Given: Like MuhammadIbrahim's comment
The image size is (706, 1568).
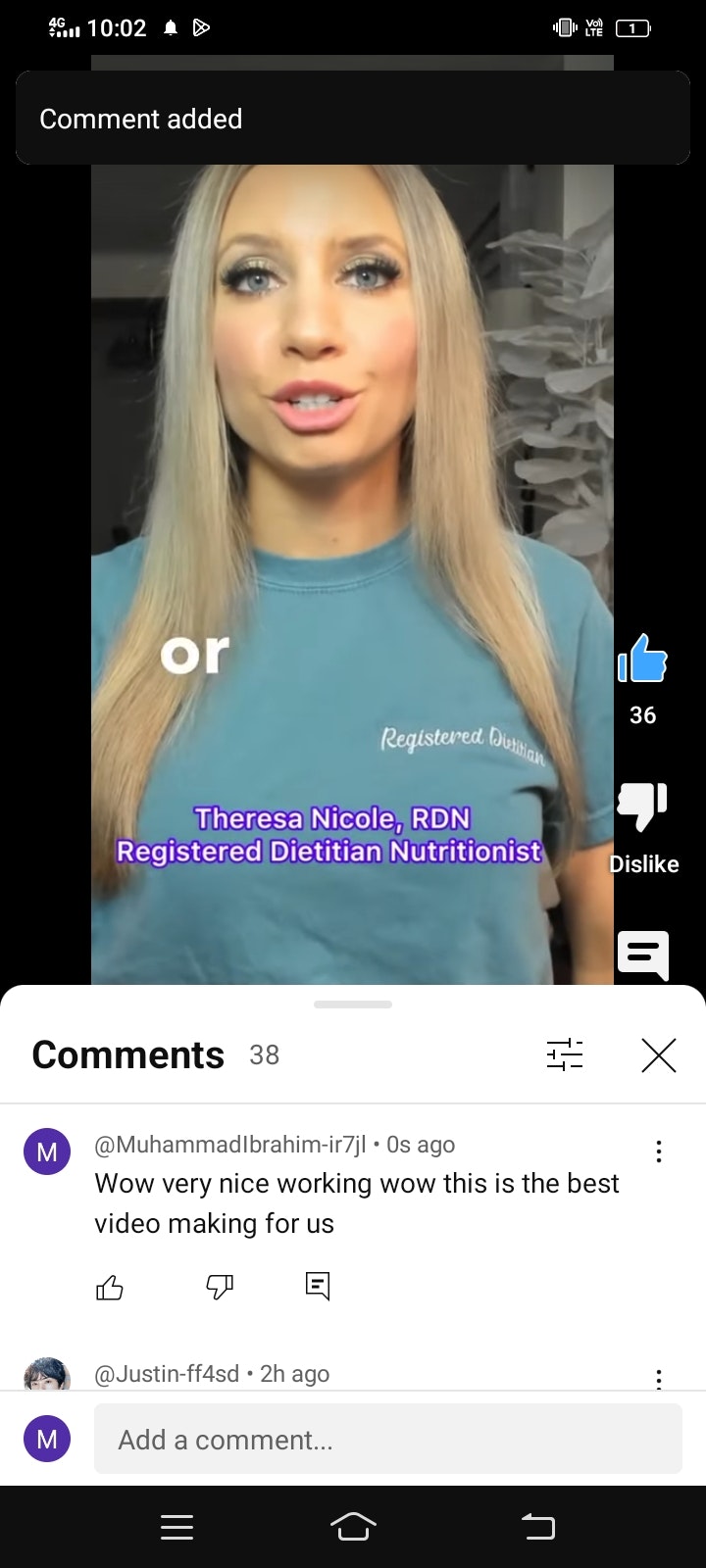Looking at the screenshot, I should point(110,1287).
